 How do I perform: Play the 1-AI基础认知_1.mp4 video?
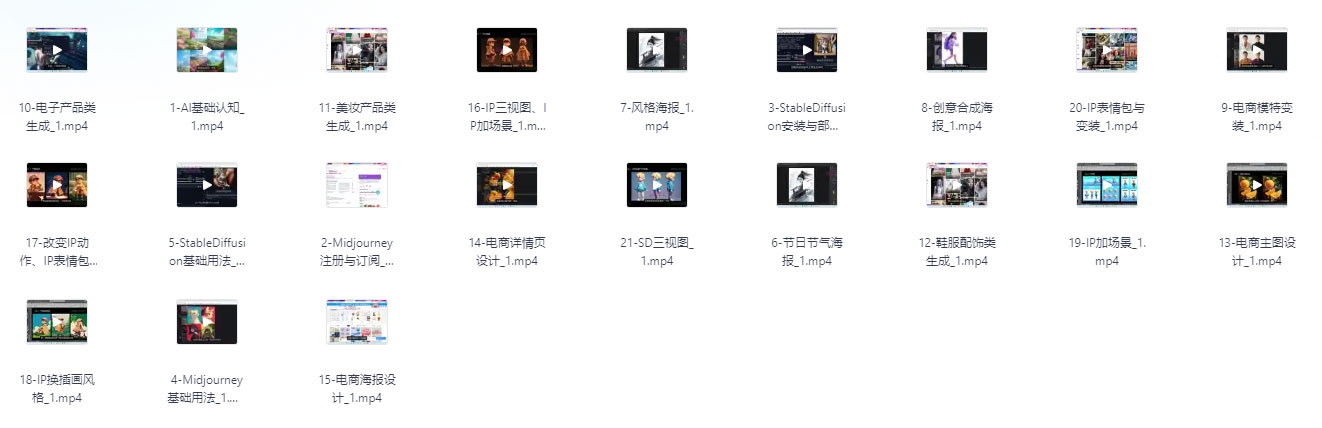click(x=207, y=50)
